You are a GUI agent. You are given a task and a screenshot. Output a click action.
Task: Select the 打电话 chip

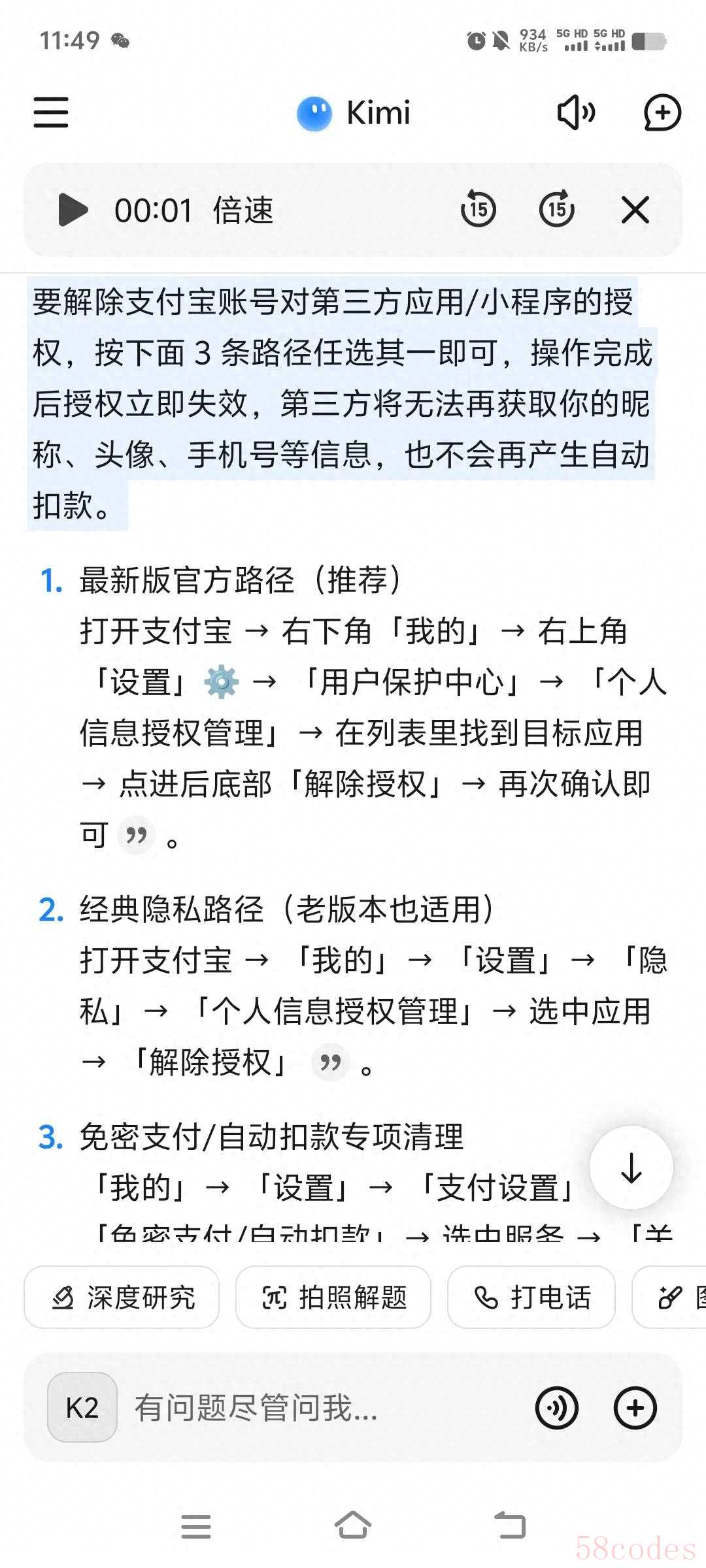click(531, 1297)
